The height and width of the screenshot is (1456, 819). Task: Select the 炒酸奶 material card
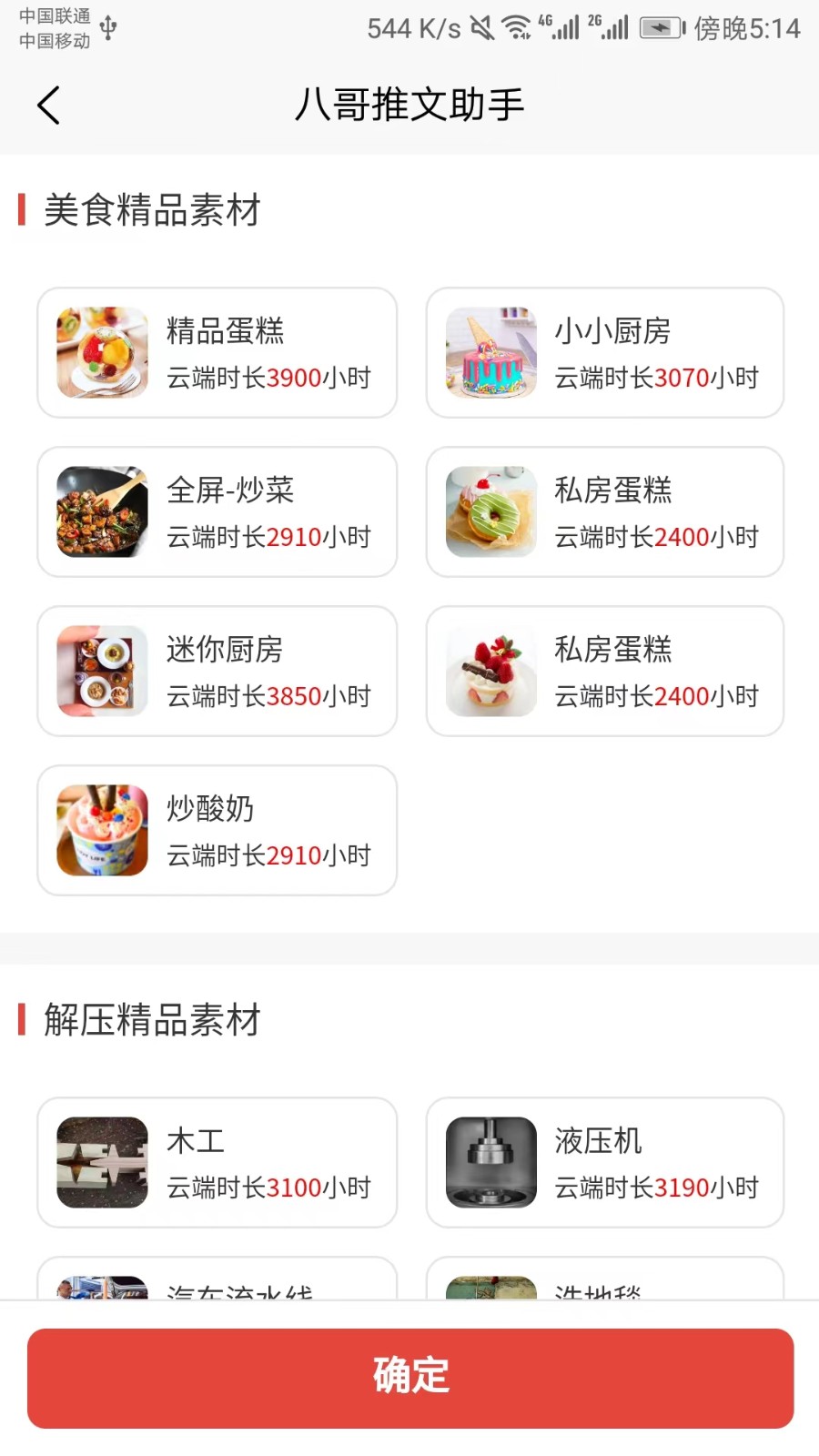[217, 831]
